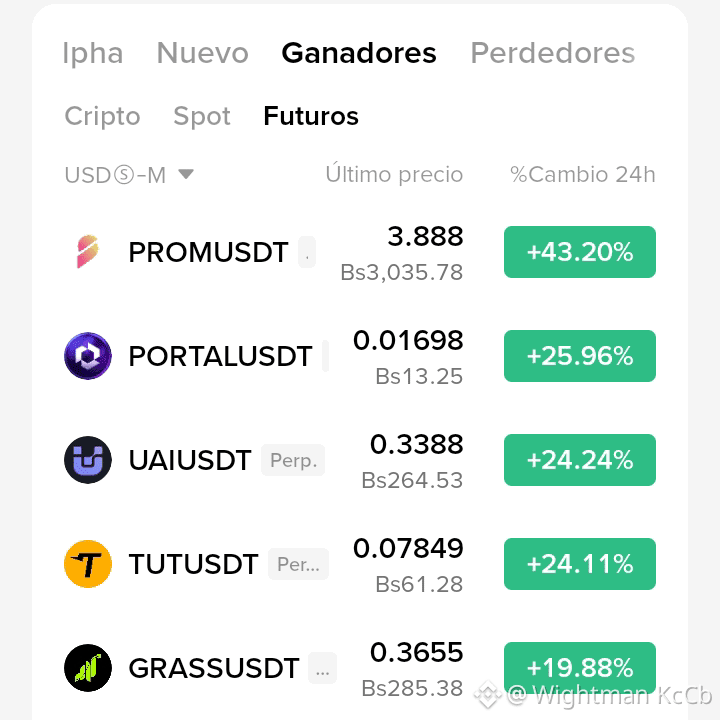The width and height of the screenshot is (720, 720).
Task: Open the PORTALUSDT futures pair
Action: coord(360,356)
